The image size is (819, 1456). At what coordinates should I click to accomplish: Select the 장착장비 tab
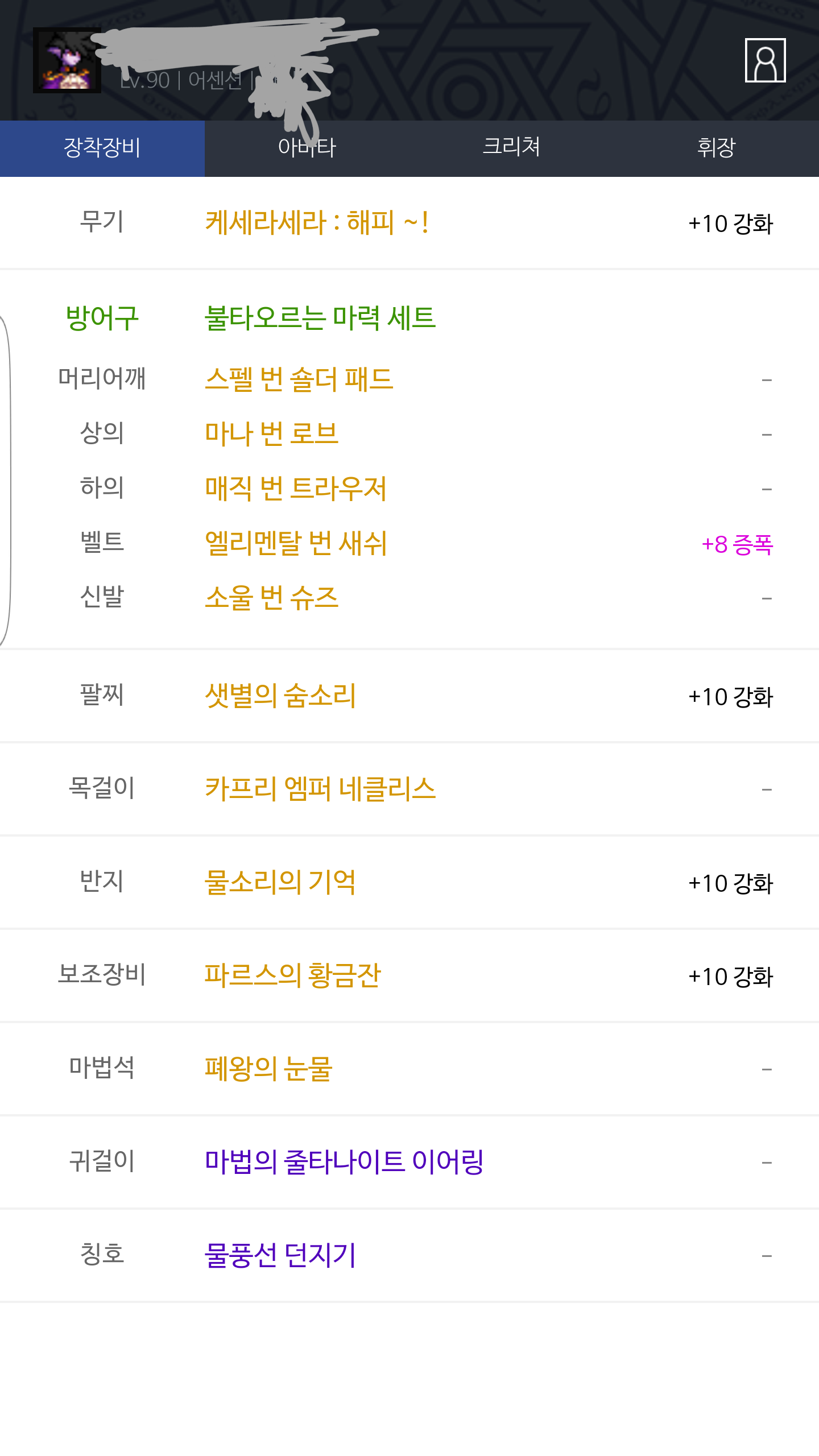[x=102, y=148]
